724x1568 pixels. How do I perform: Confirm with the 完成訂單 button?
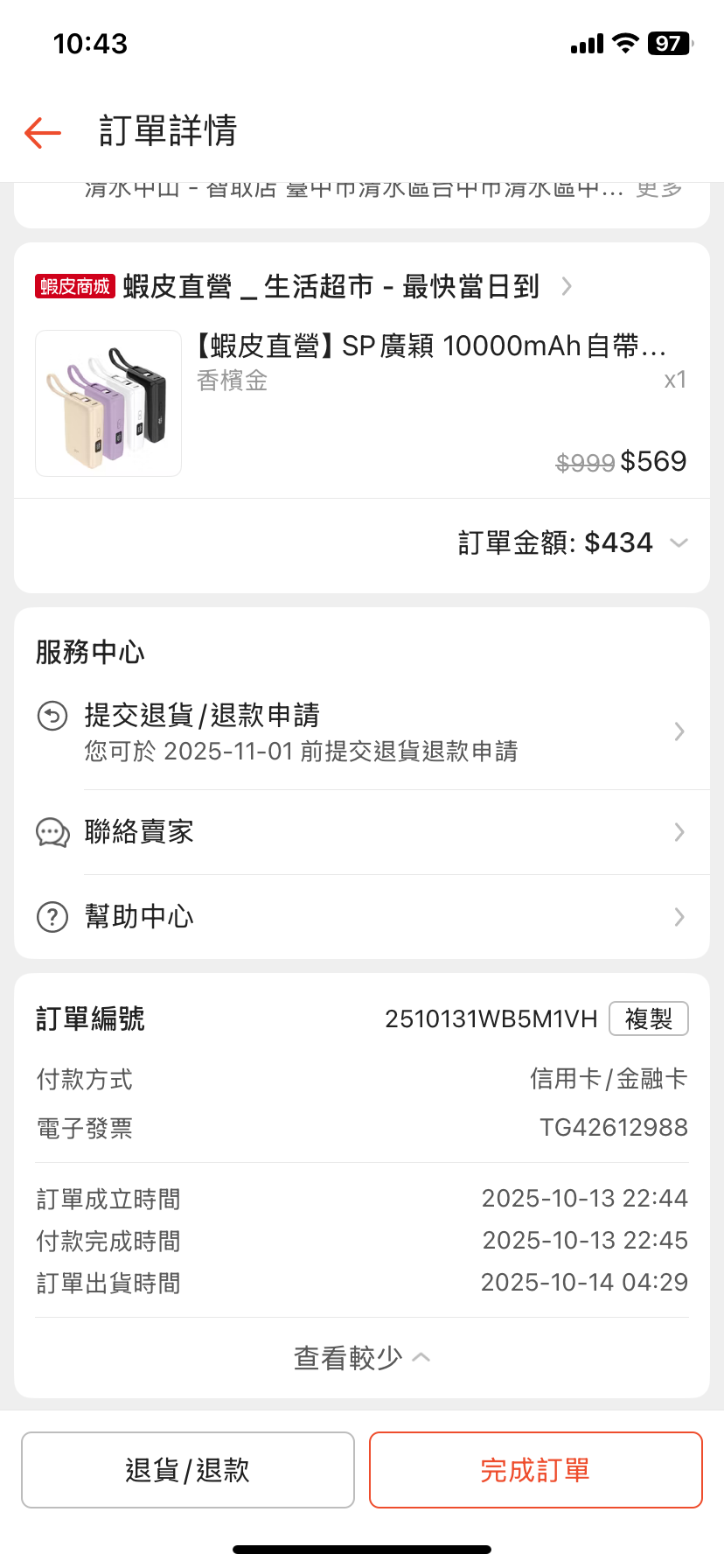(x=535, y=1470)
